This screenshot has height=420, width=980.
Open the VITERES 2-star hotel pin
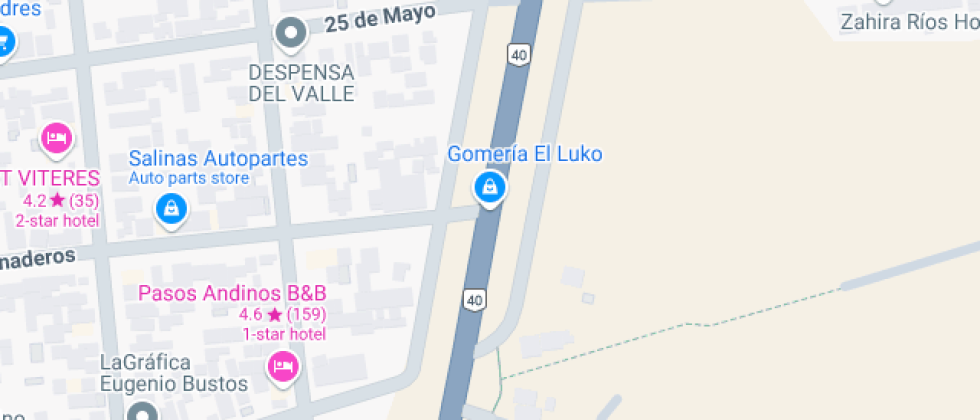(57, 137)
